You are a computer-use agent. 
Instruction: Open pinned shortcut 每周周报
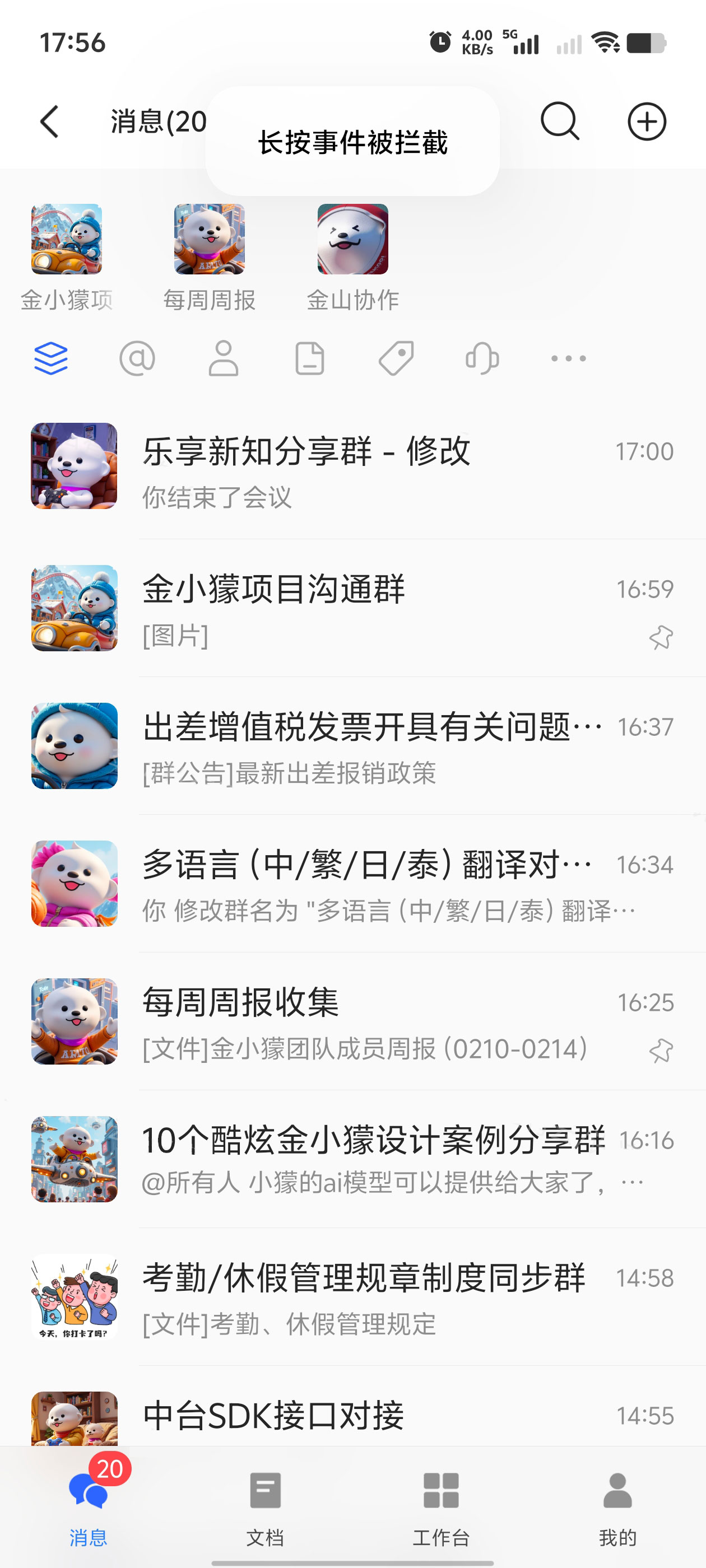coord(209,256)
